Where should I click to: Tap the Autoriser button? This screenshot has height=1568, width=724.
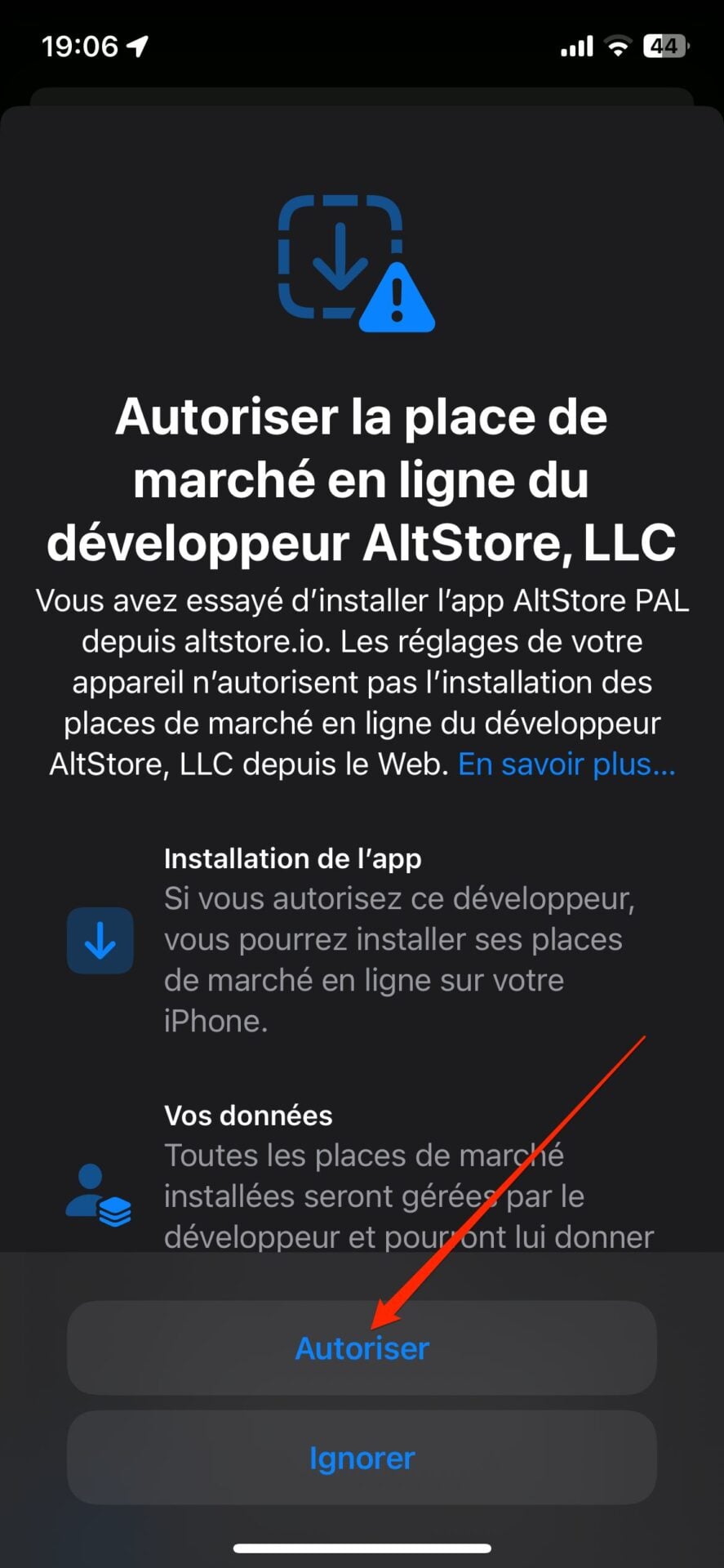click(x=362, y=1348)
